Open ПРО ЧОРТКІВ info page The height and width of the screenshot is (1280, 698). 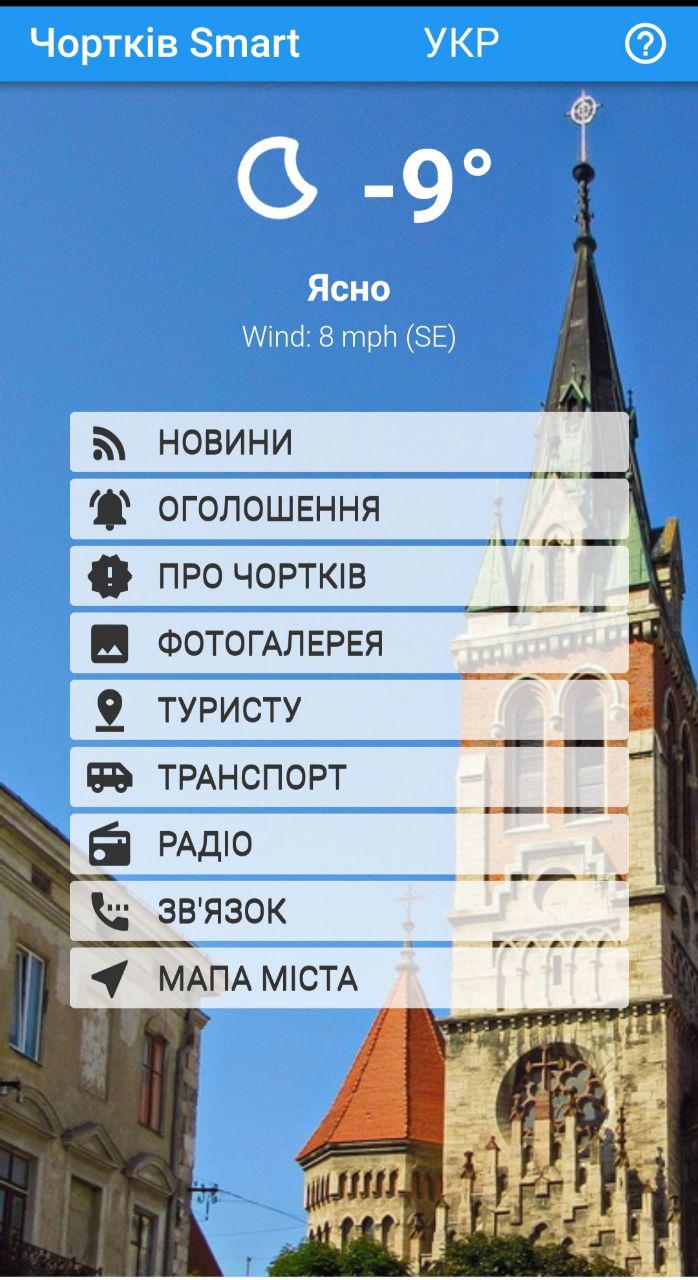349,576
